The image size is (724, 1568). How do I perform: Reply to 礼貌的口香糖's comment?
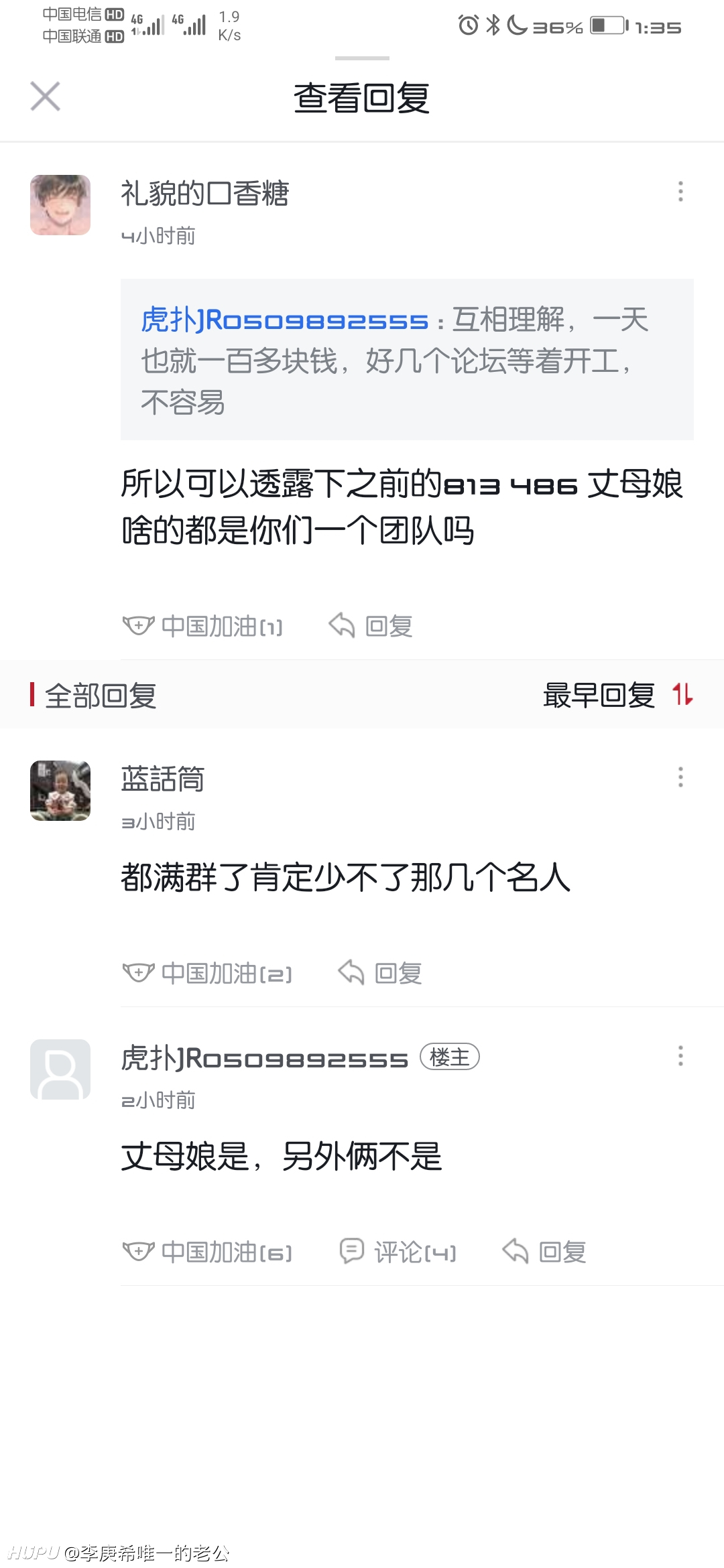[371, 626]
